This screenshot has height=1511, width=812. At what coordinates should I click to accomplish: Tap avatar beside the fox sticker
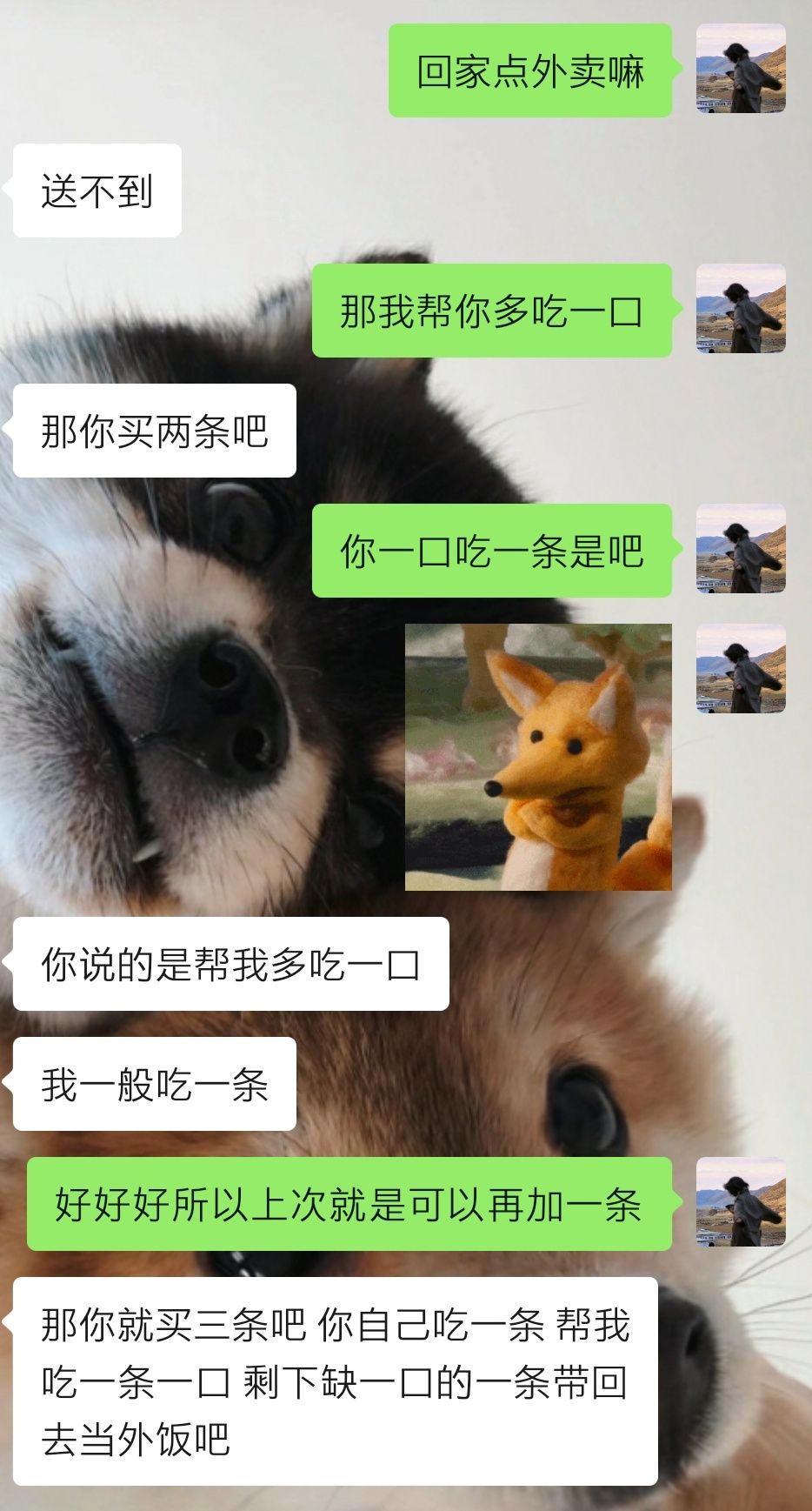[741, 669]
